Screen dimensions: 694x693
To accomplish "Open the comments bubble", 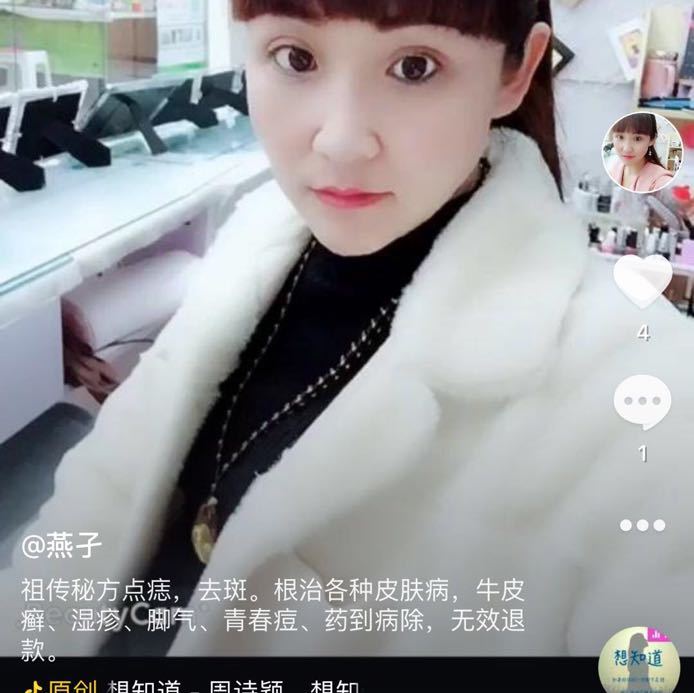I will point(642,402).
